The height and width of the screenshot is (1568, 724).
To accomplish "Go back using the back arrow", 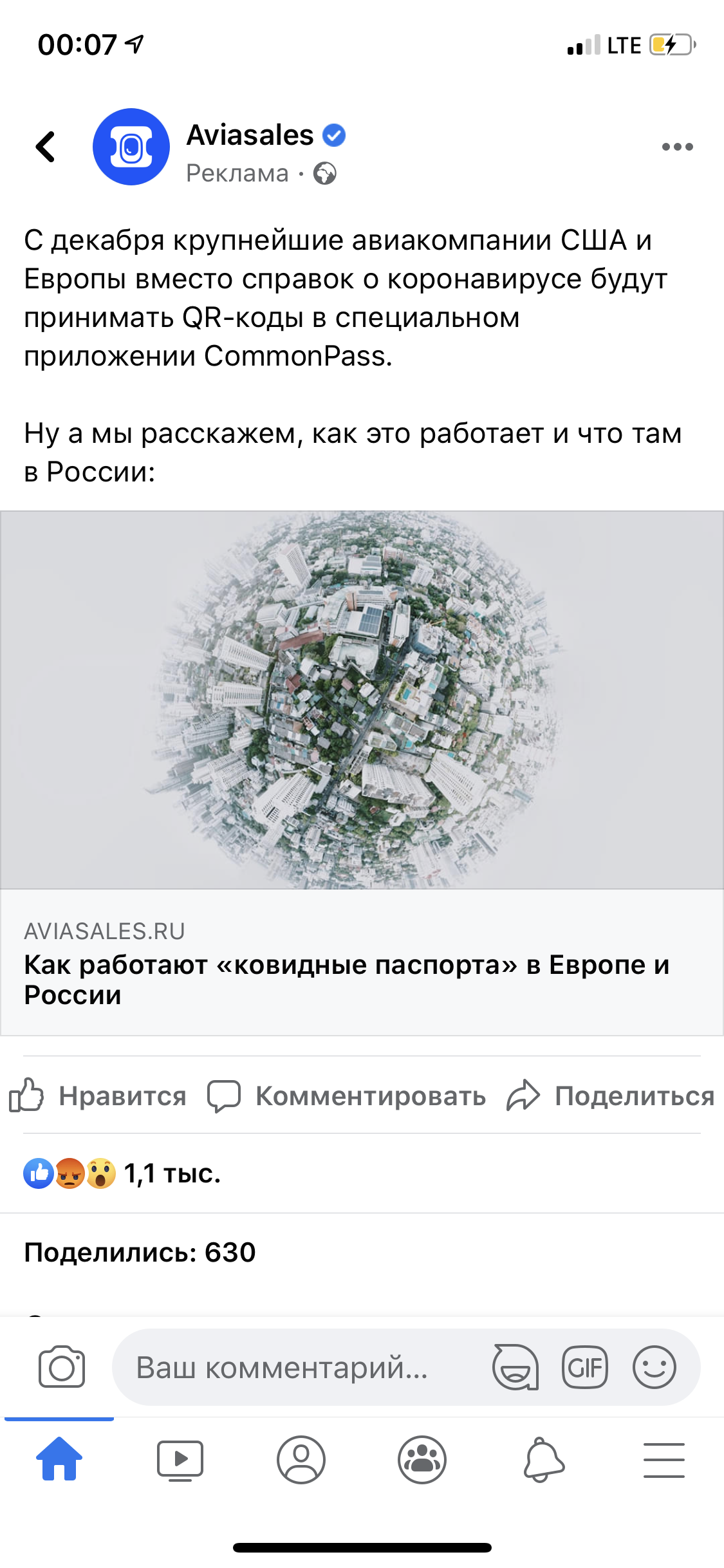I will (46, 147).
